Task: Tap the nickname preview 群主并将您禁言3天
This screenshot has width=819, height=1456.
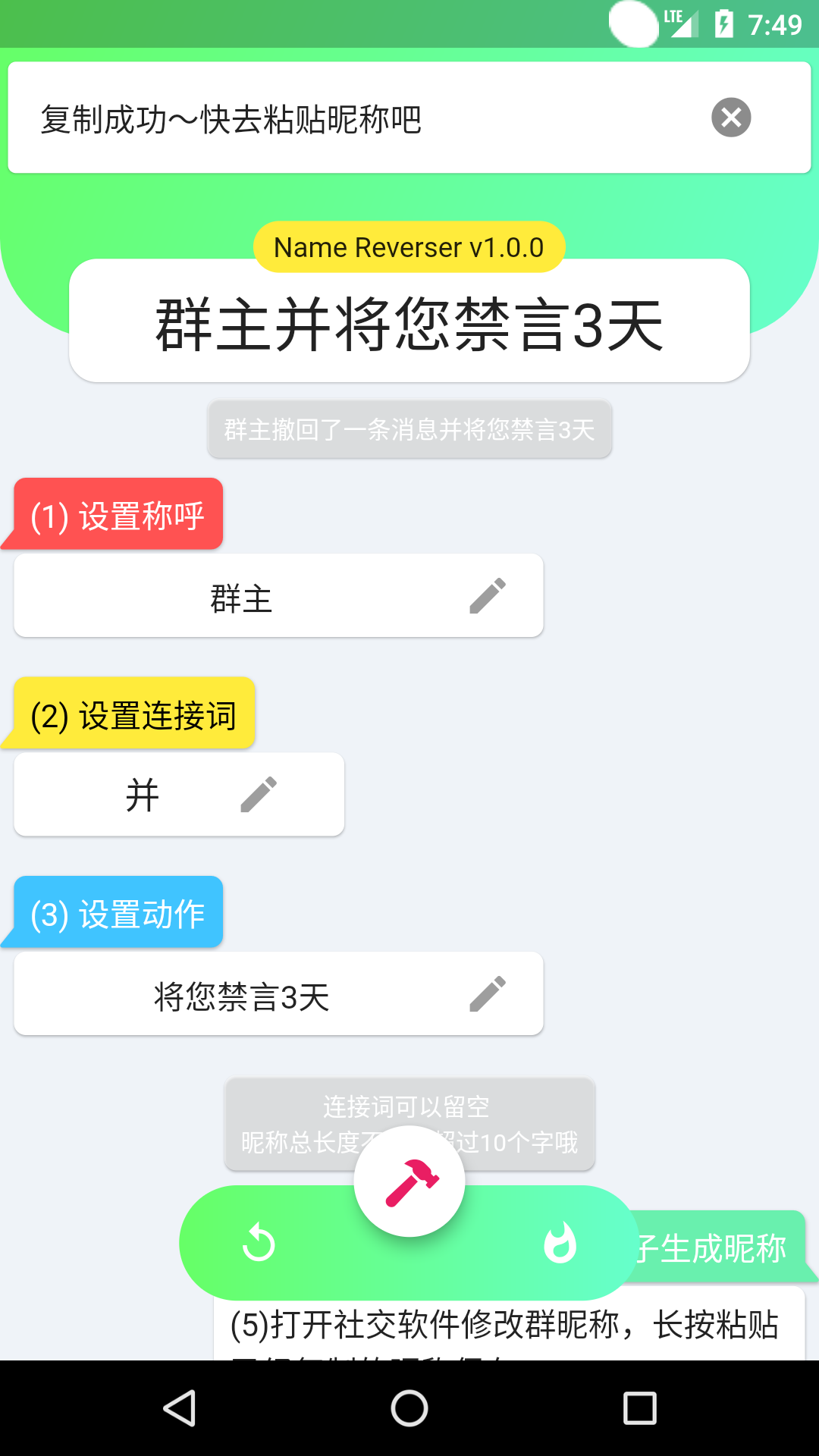Action: pyautogui.click(x=409, y=320)
